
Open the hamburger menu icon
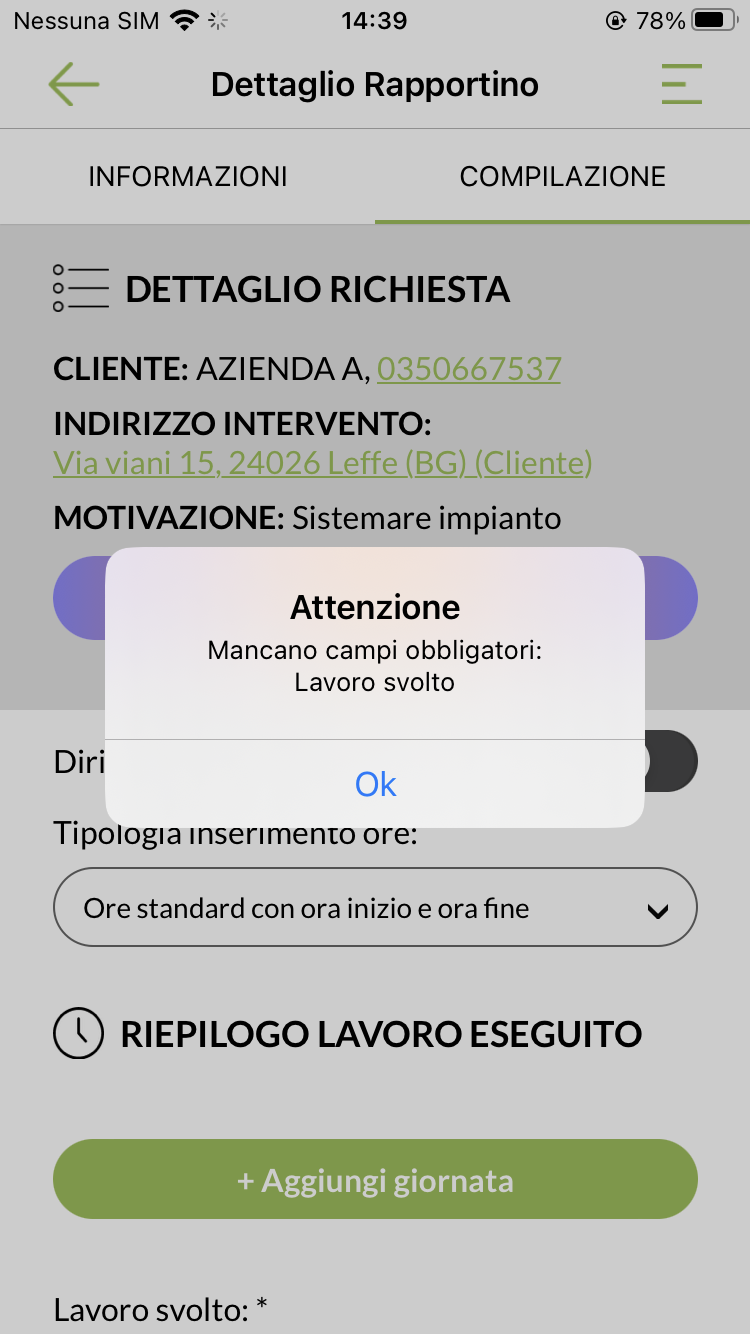click(681, 84)
